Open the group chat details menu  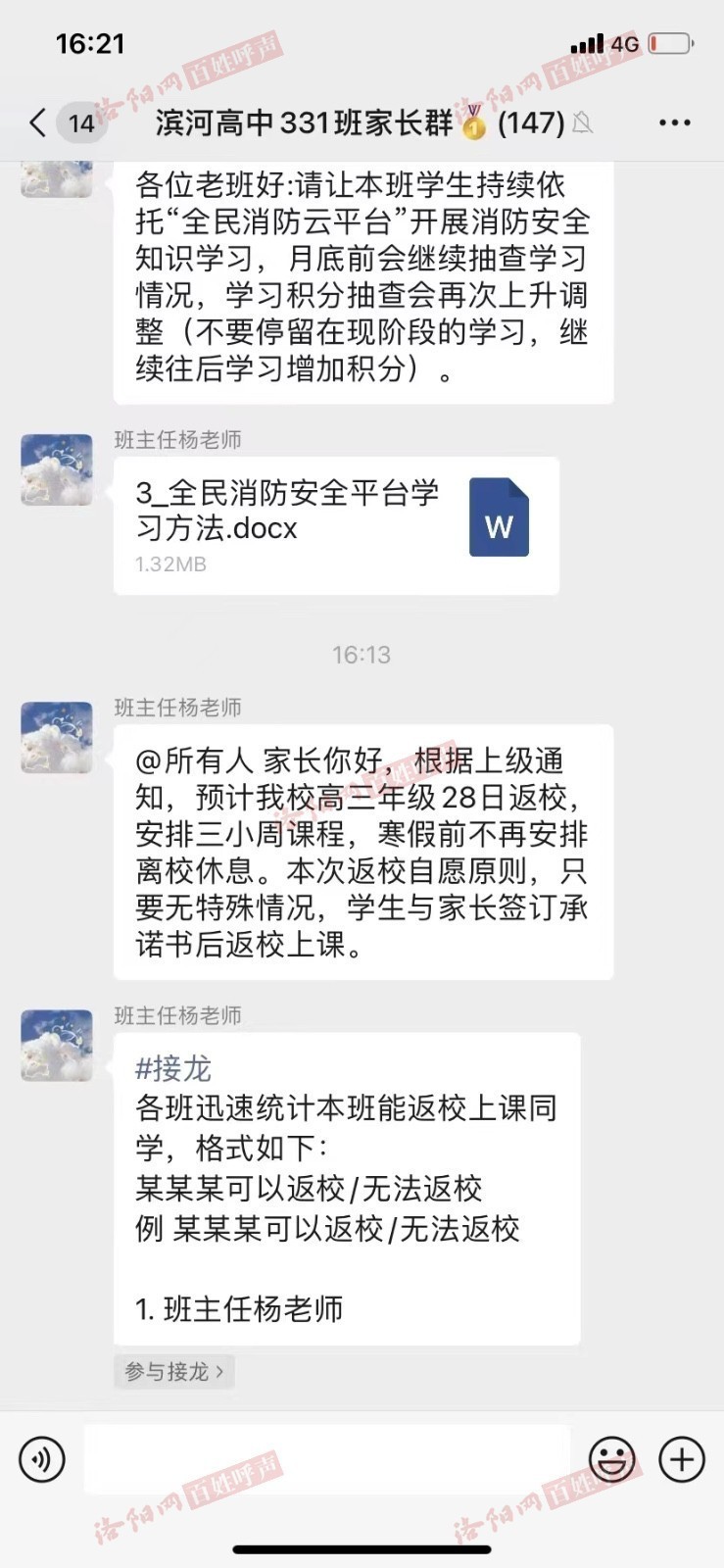click(x=674, y=123)
